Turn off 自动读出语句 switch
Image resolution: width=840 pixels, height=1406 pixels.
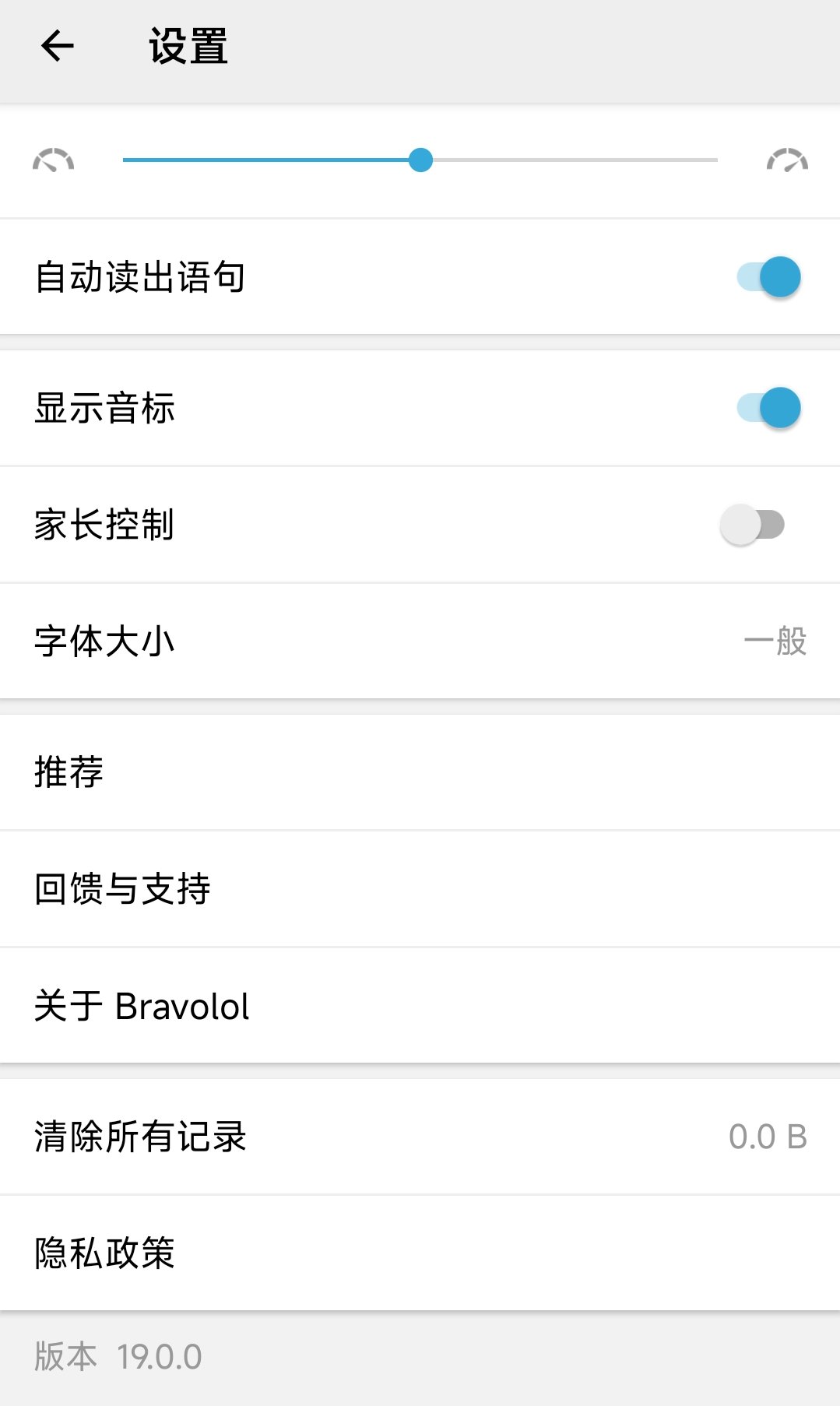[x=768, y=277]
